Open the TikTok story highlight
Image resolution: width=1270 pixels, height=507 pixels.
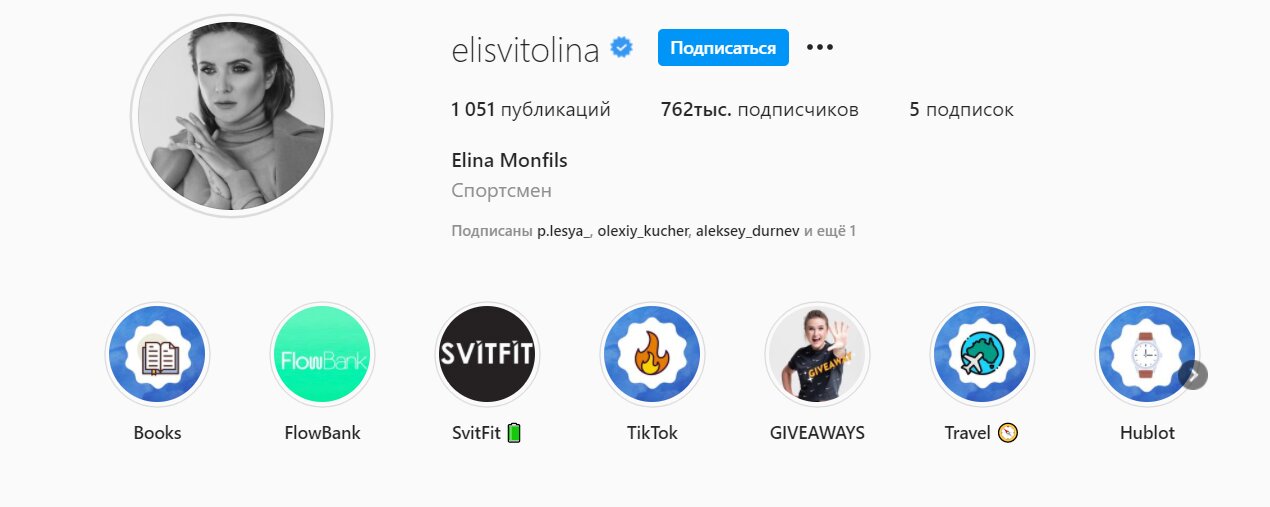click(x=652, y=354)
